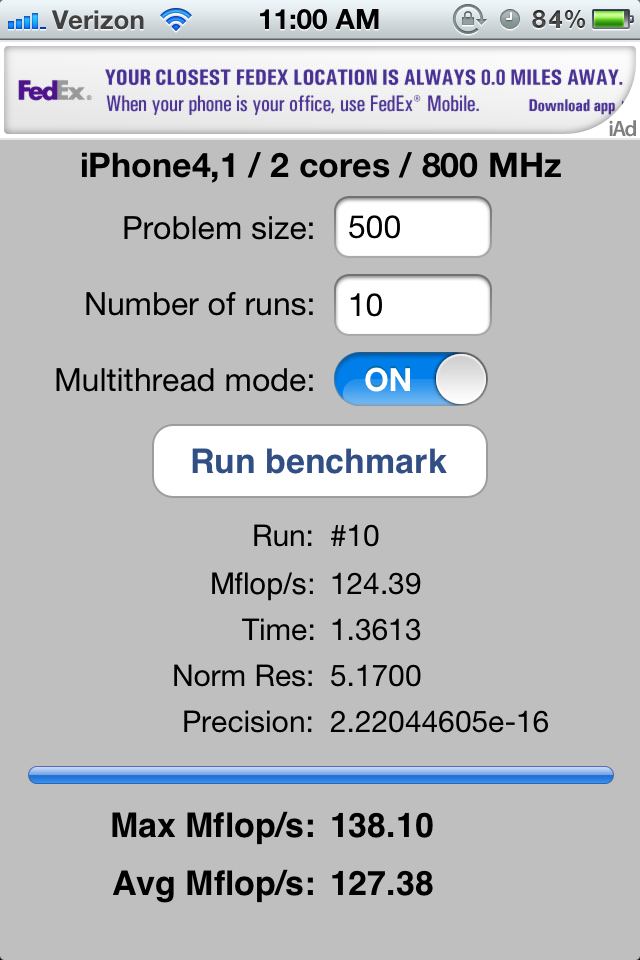640x960 pixels.
Task: Tap the Problem size field
Action: click(413, 227)
